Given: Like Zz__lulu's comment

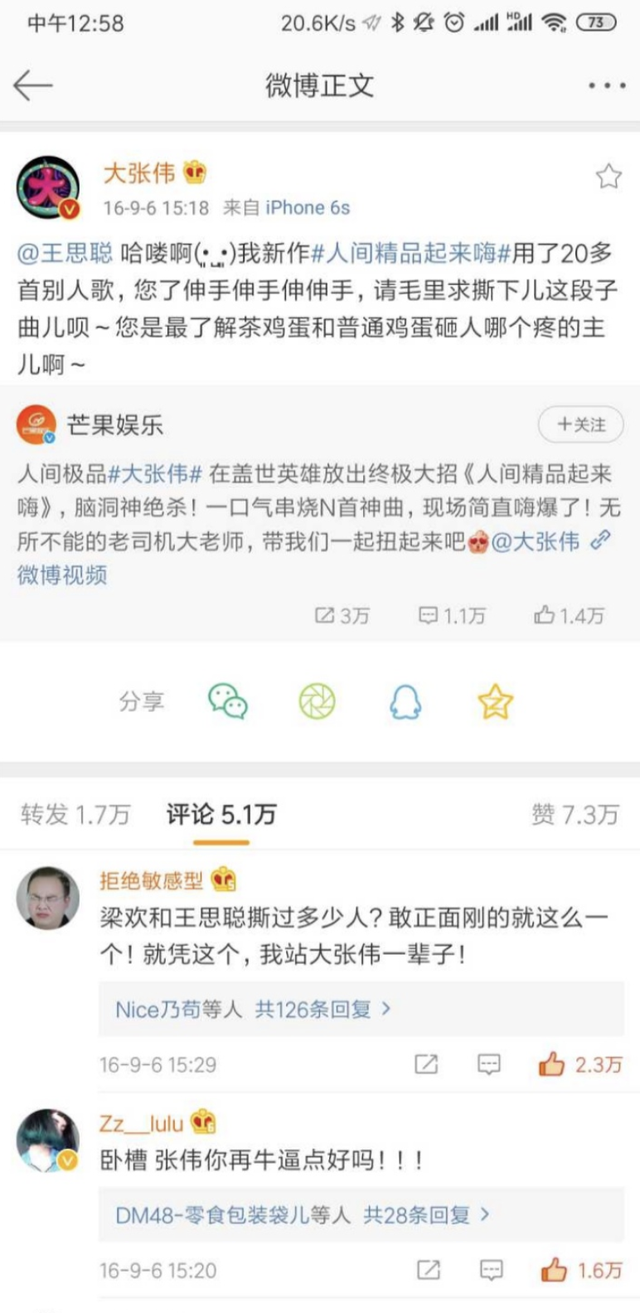Looking at the screenshot, I should pyautogui.click(x=581, y=1271).
